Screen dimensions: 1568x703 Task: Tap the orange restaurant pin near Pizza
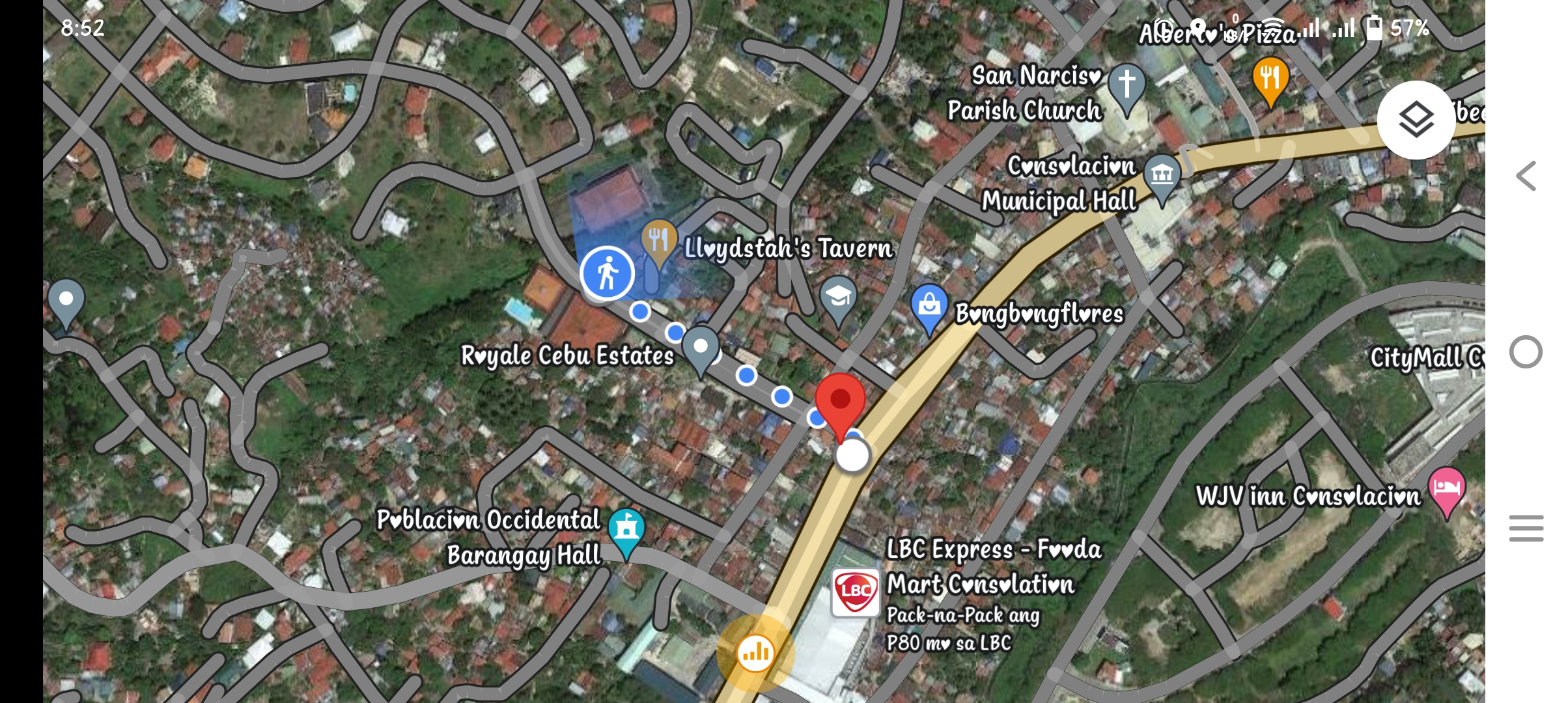tap(1270, 78)
